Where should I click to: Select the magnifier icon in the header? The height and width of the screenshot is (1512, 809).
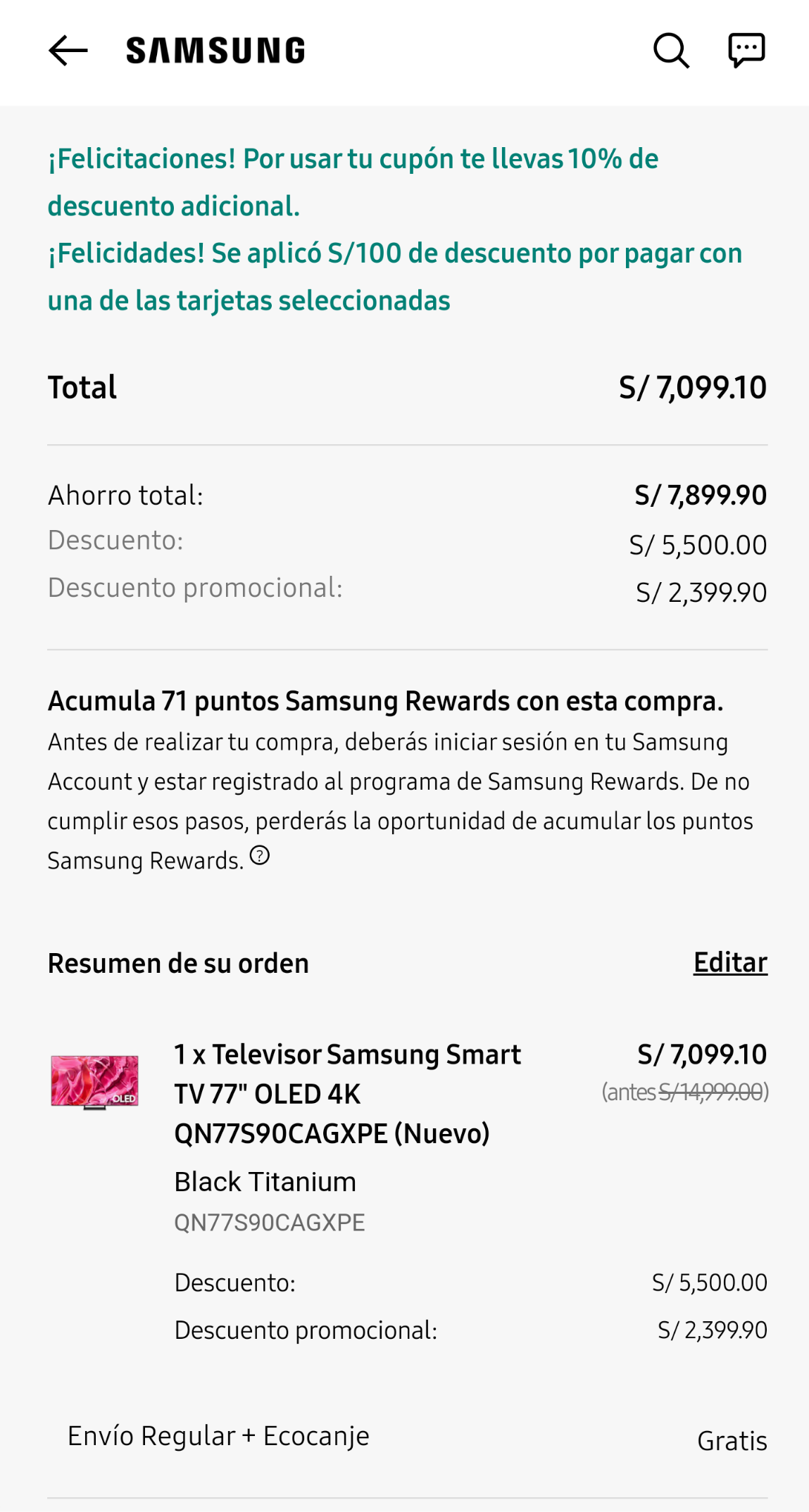point(670,50)
